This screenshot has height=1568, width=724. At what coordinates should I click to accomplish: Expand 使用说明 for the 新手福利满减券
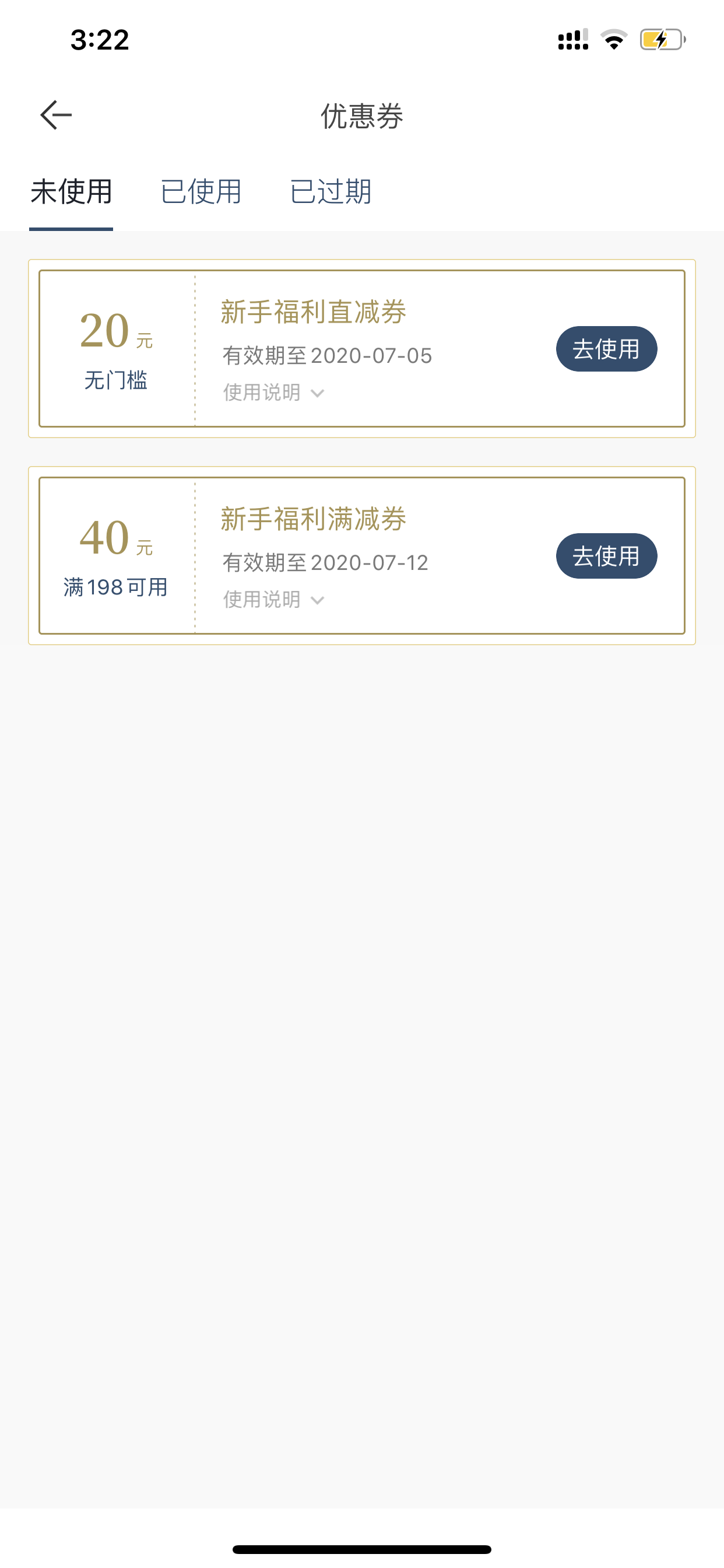coord(273,600)
